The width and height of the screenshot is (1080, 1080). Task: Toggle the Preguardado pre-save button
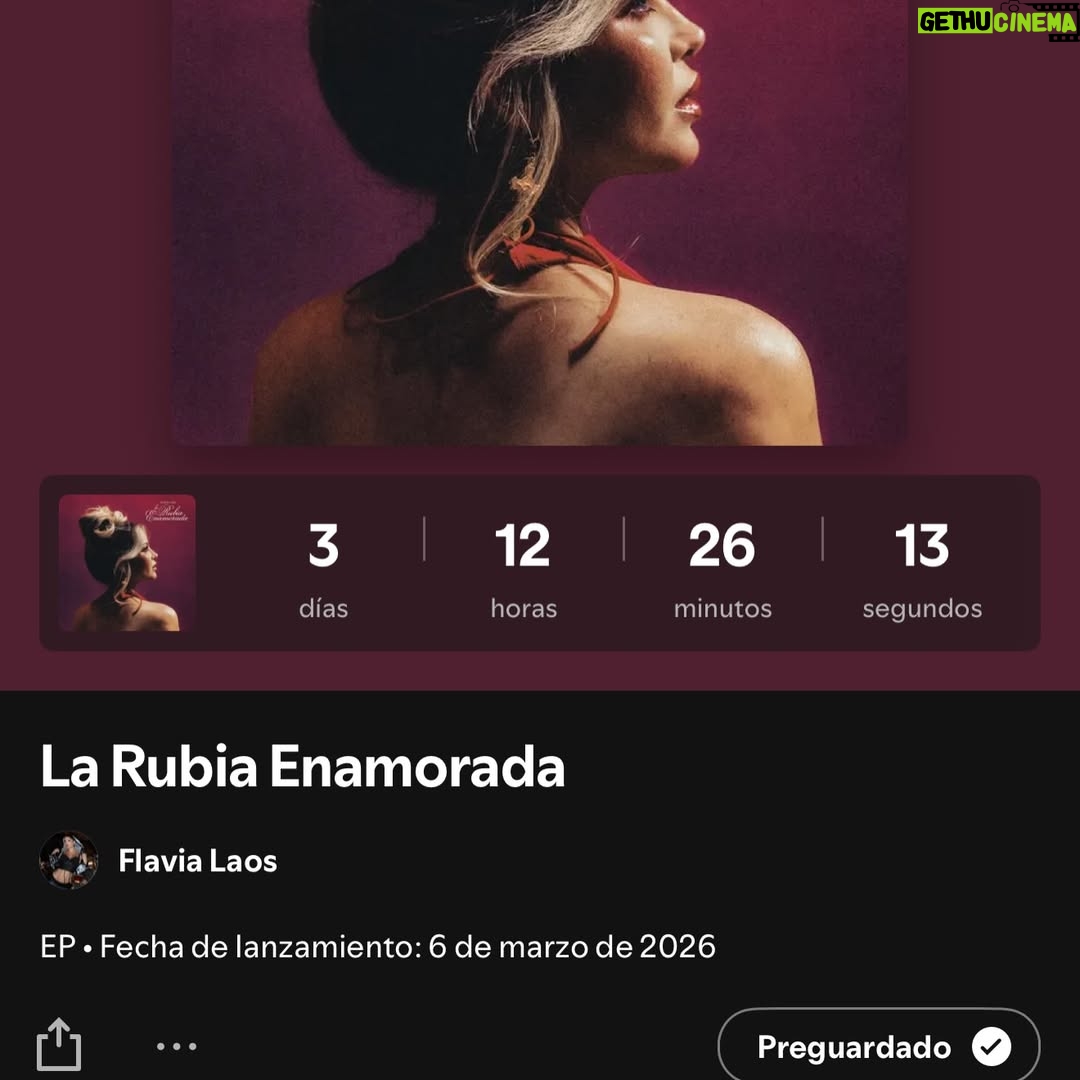[879, 1046]
